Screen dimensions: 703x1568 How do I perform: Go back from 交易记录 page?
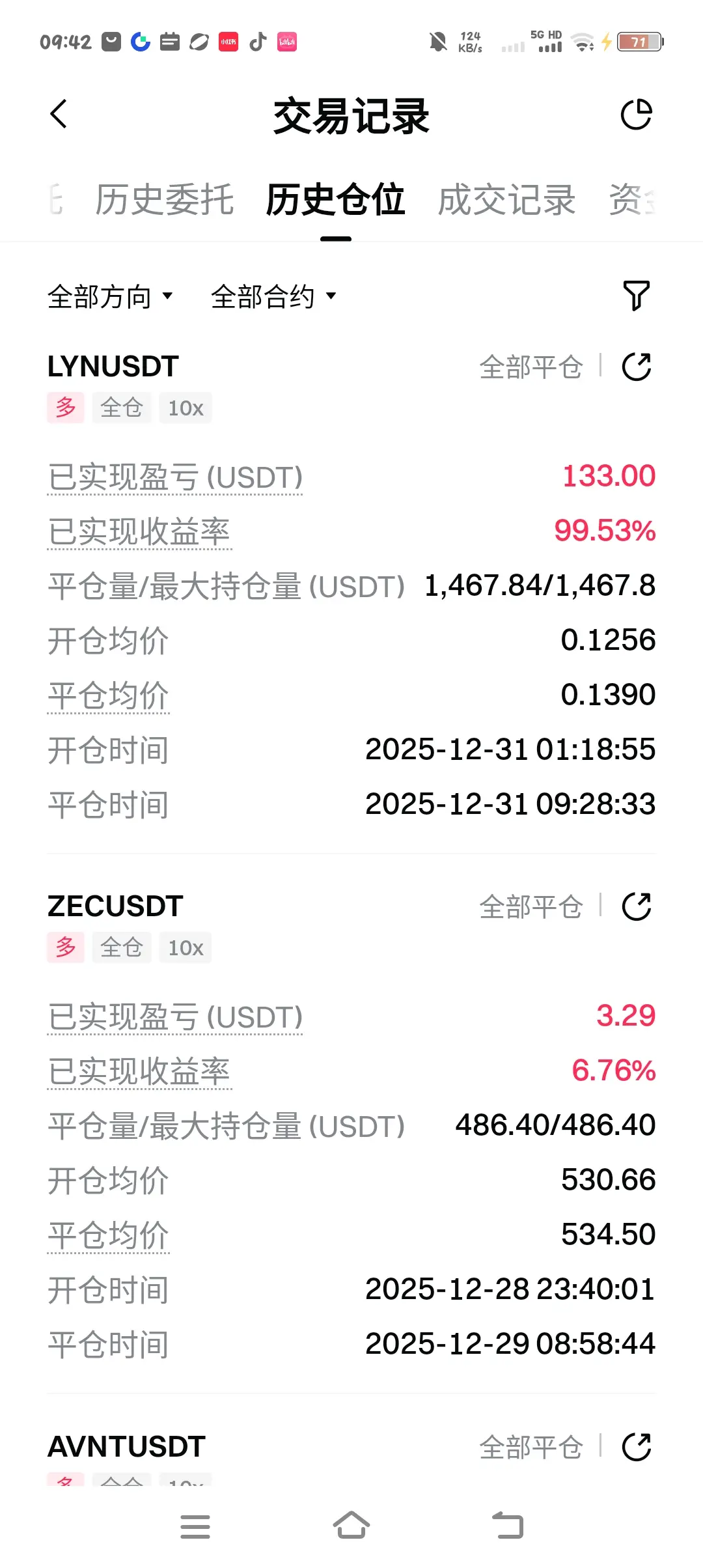(x=59, y=115)
